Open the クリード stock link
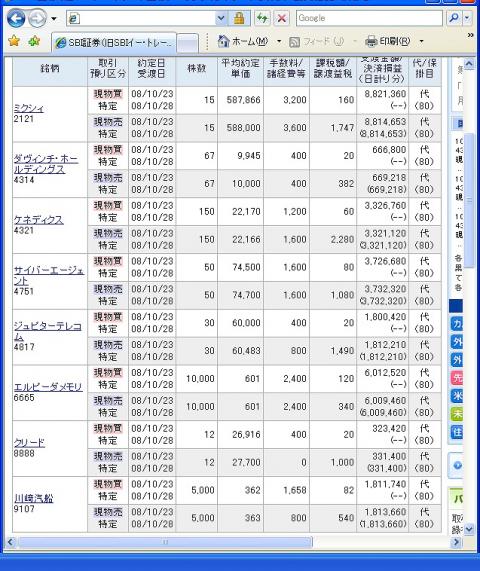The width and height of the screenshot is (480, 571). (x=29, y=443)
